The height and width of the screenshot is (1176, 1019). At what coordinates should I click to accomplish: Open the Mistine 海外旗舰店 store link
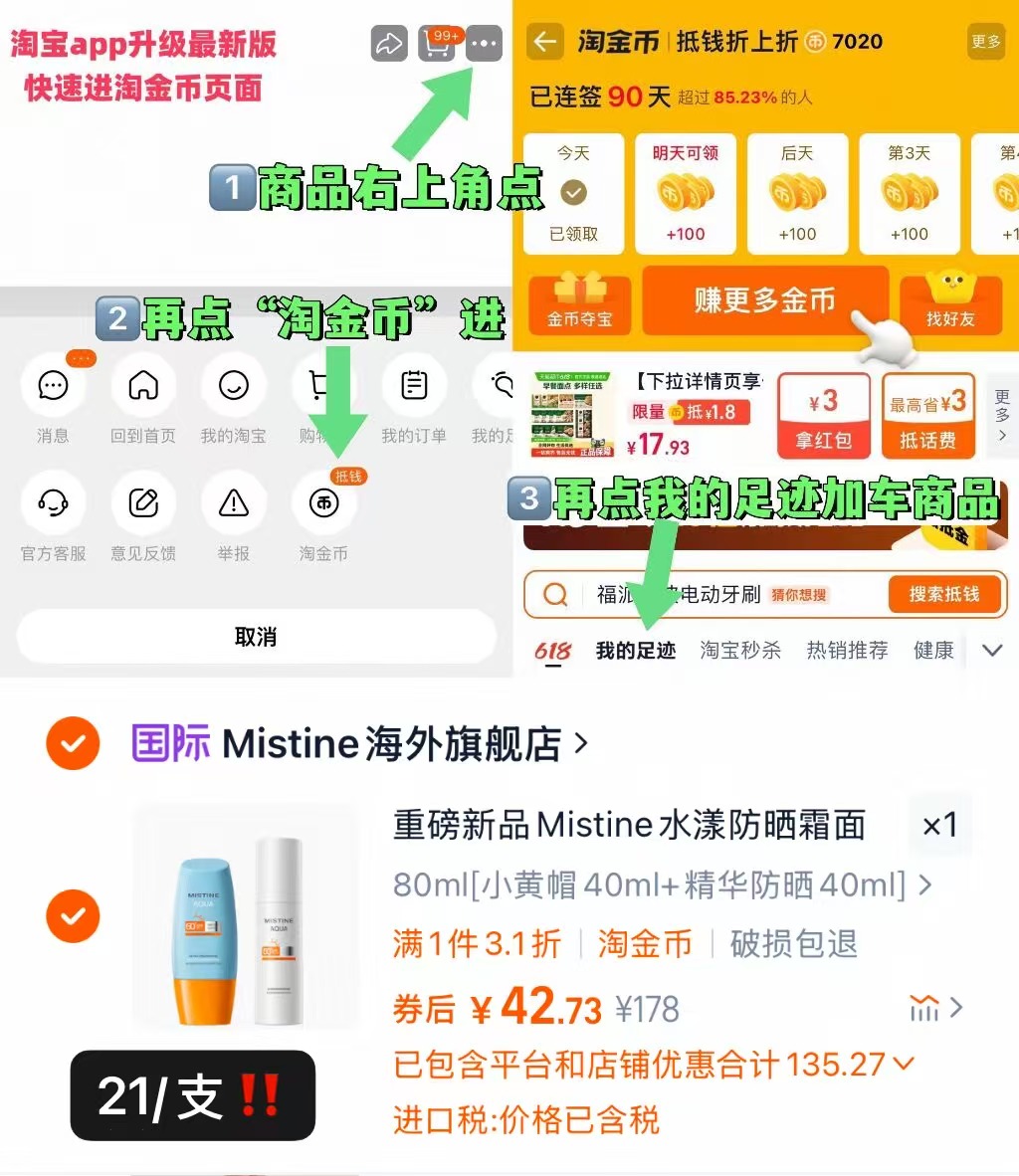(358, 743)
